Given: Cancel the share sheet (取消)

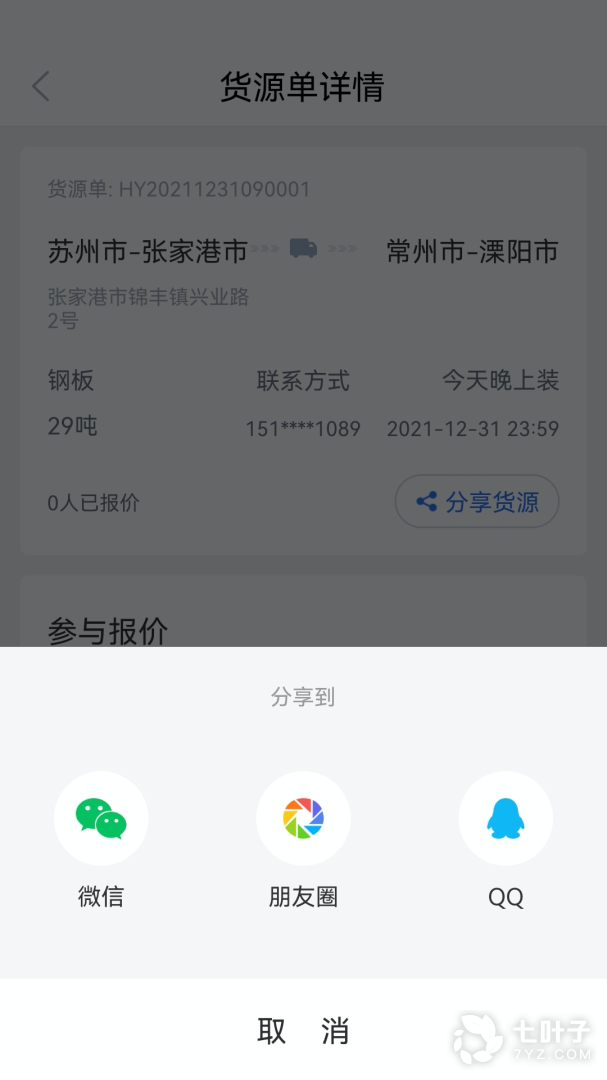Looking at the screenshot, I should coord(303,1030).
